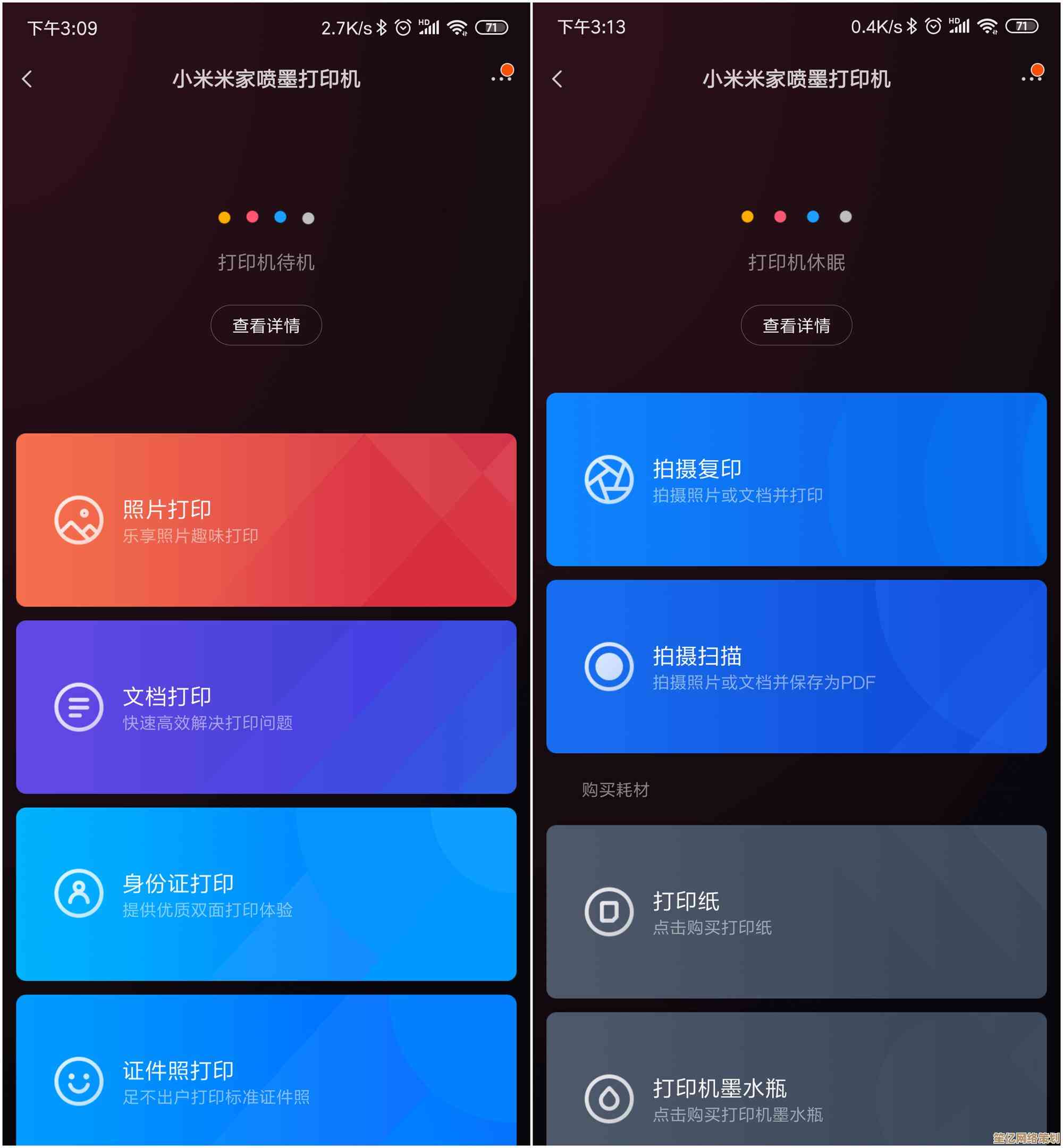Go back from the 打印机休眠 screen
Image resolution: width=1063 pixels, height=1148 pixels.
pyautogui.click(x=557, y=79)
